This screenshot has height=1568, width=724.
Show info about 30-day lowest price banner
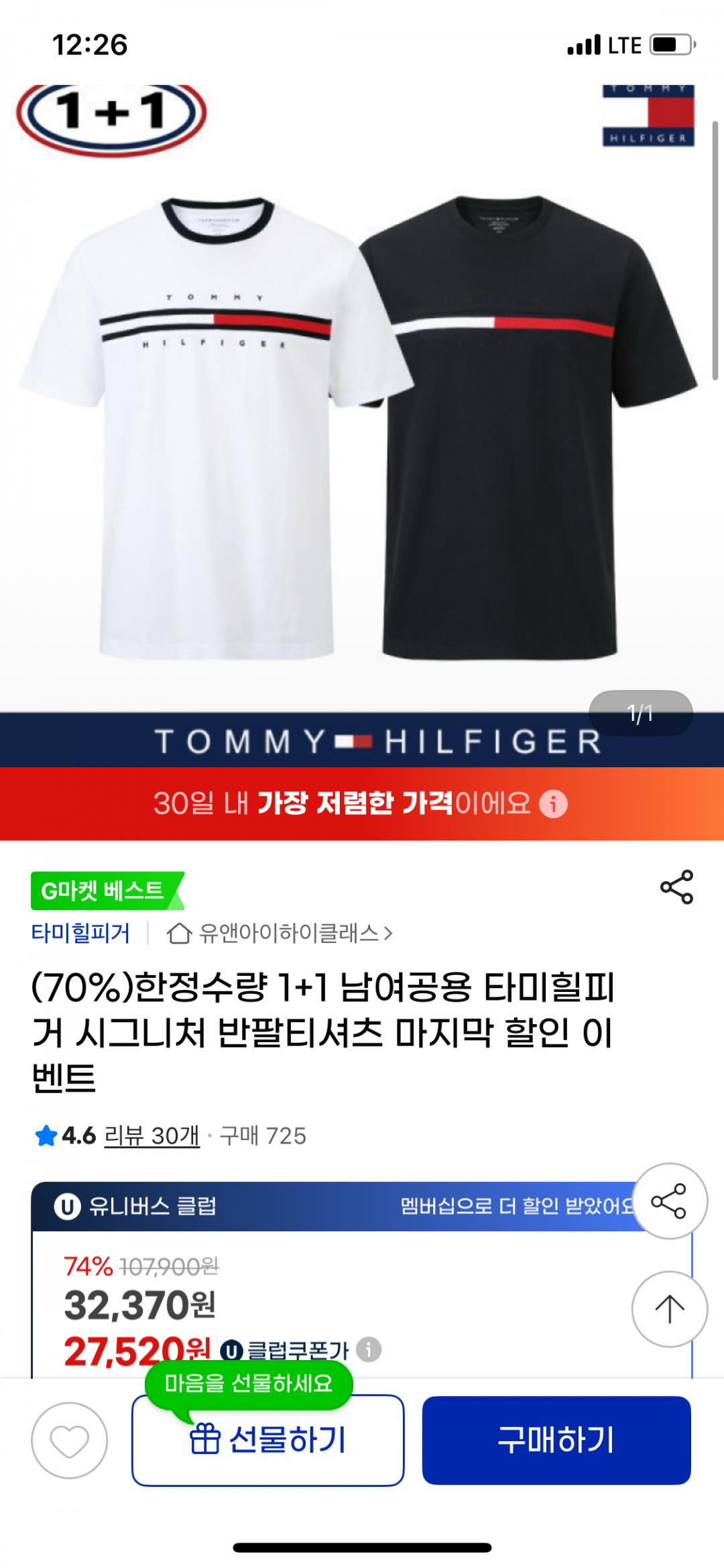[x=553, y=803]
